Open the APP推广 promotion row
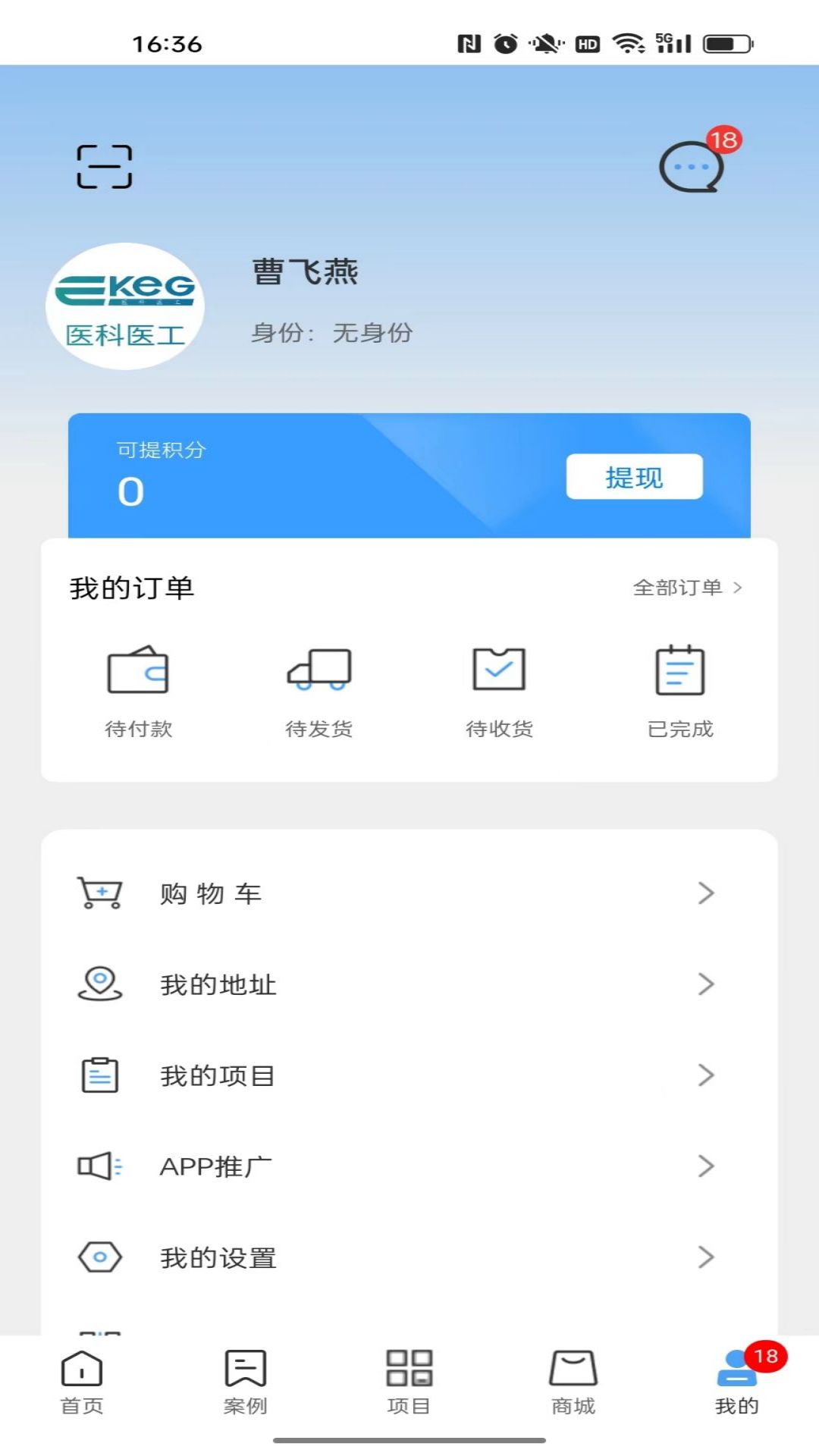This screenshot has height=1456, width=819. (409, 1166)
